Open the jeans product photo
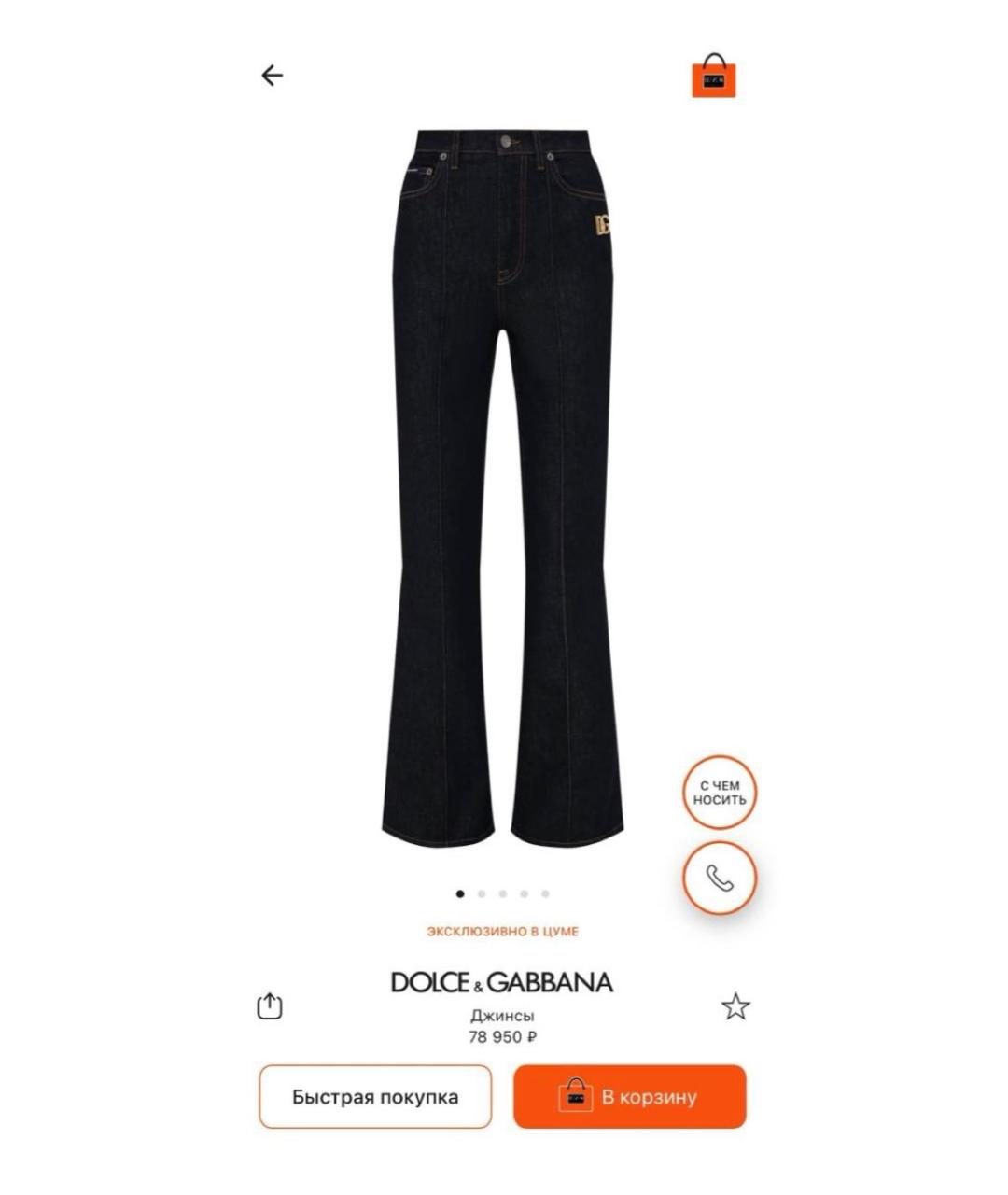This screenshot has width=1008, height=1195. click(x=503, y=485)
